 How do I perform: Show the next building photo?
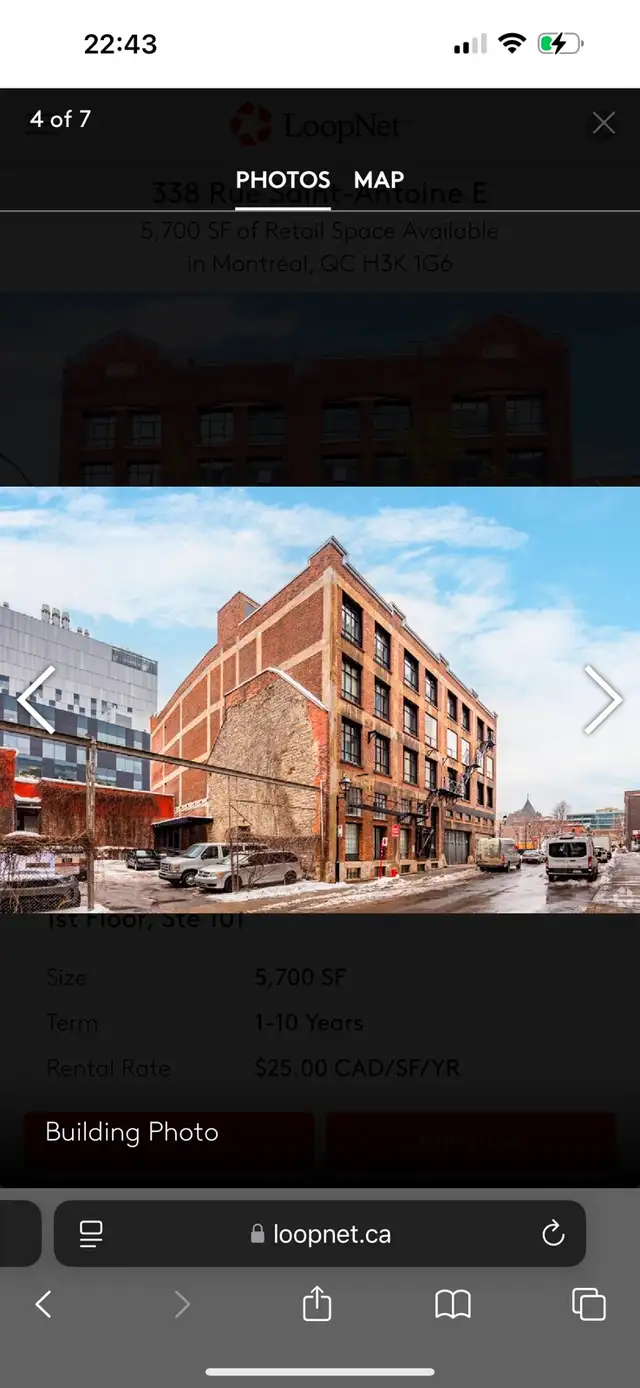603,699
